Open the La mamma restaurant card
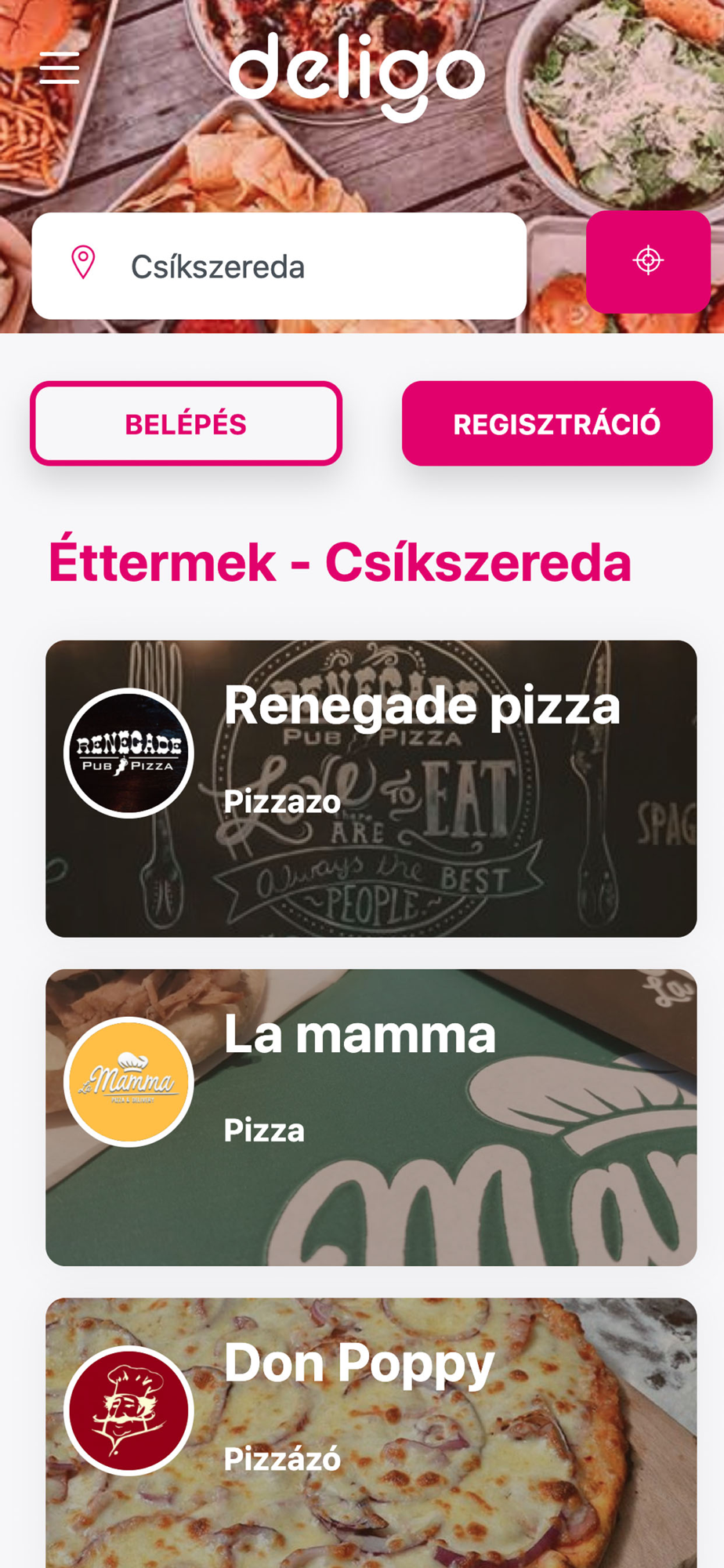Viewport: 724px width, 1568px height. 371,1117
